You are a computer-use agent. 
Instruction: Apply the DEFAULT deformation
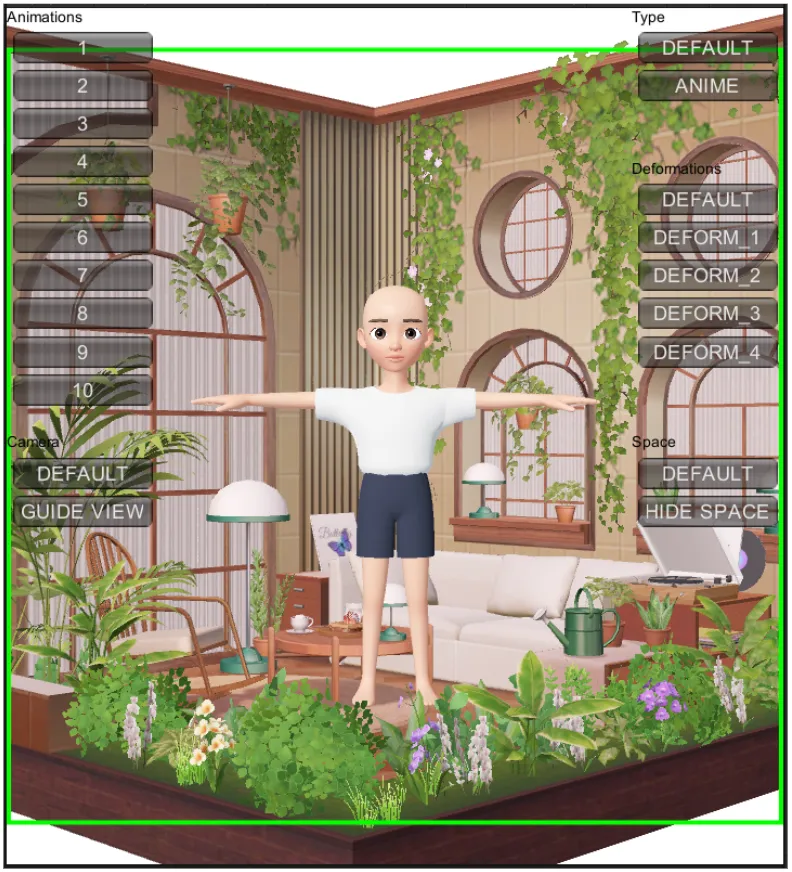707,200
